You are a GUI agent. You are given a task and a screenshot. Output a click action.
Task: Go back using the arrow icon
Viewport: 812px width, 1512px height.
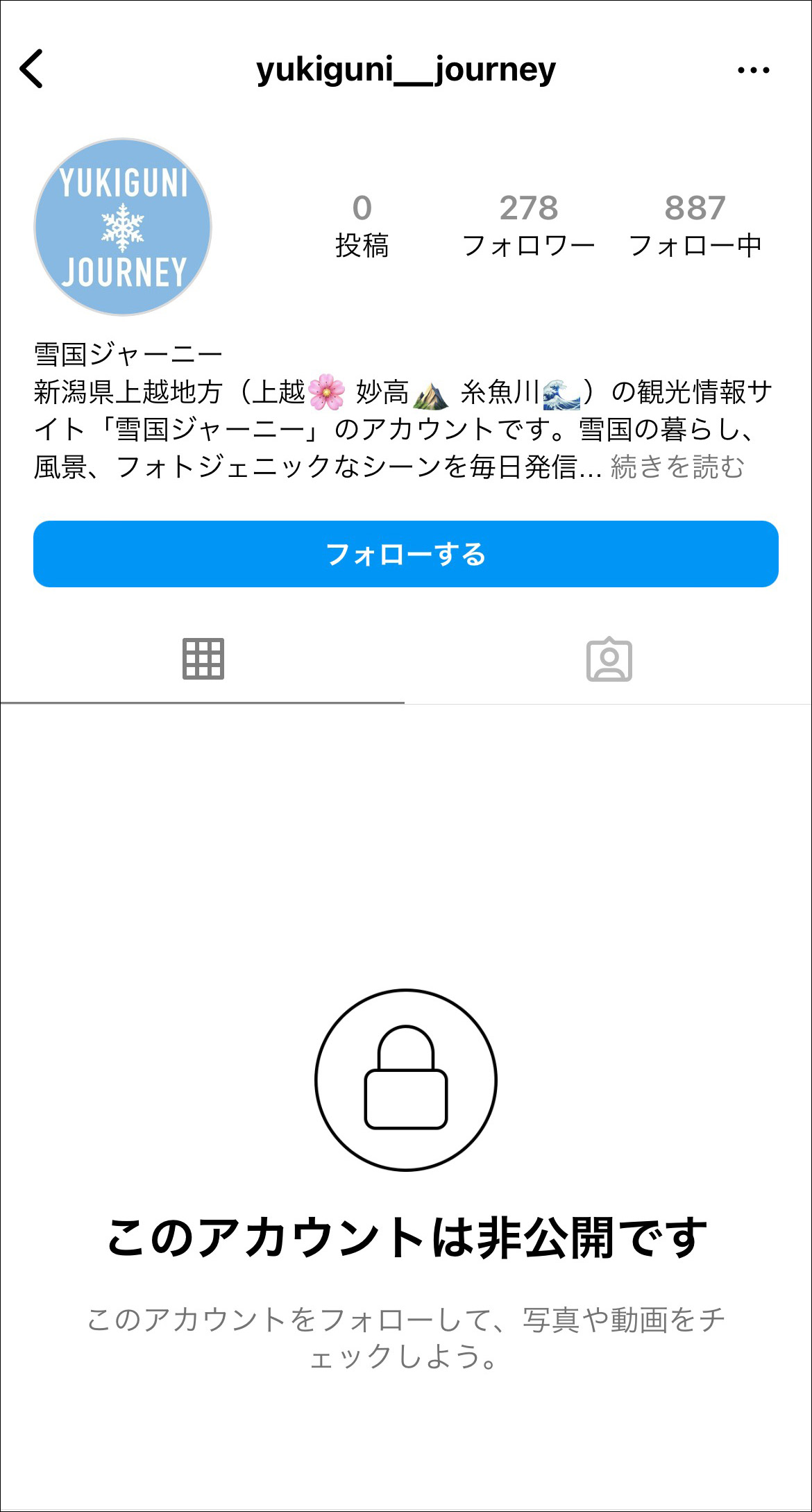point(31,69)
